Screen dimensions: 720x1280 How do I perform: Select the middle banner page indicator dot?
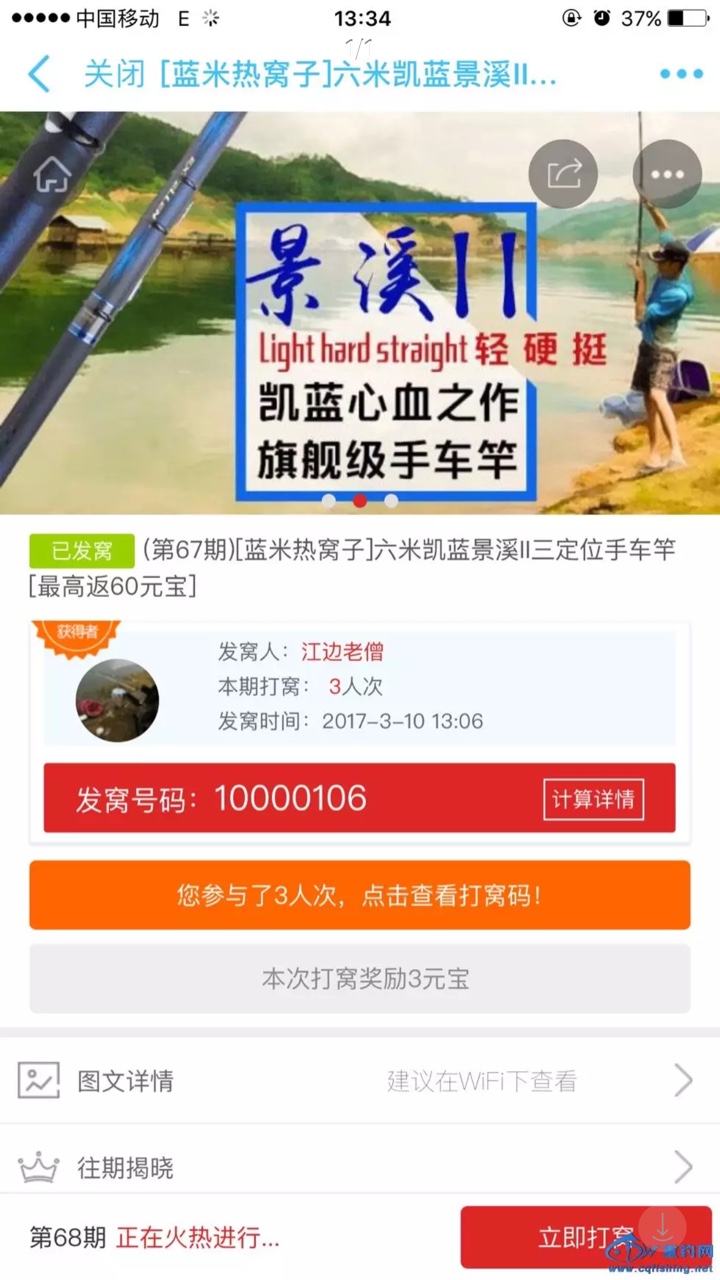click(360, 501)
